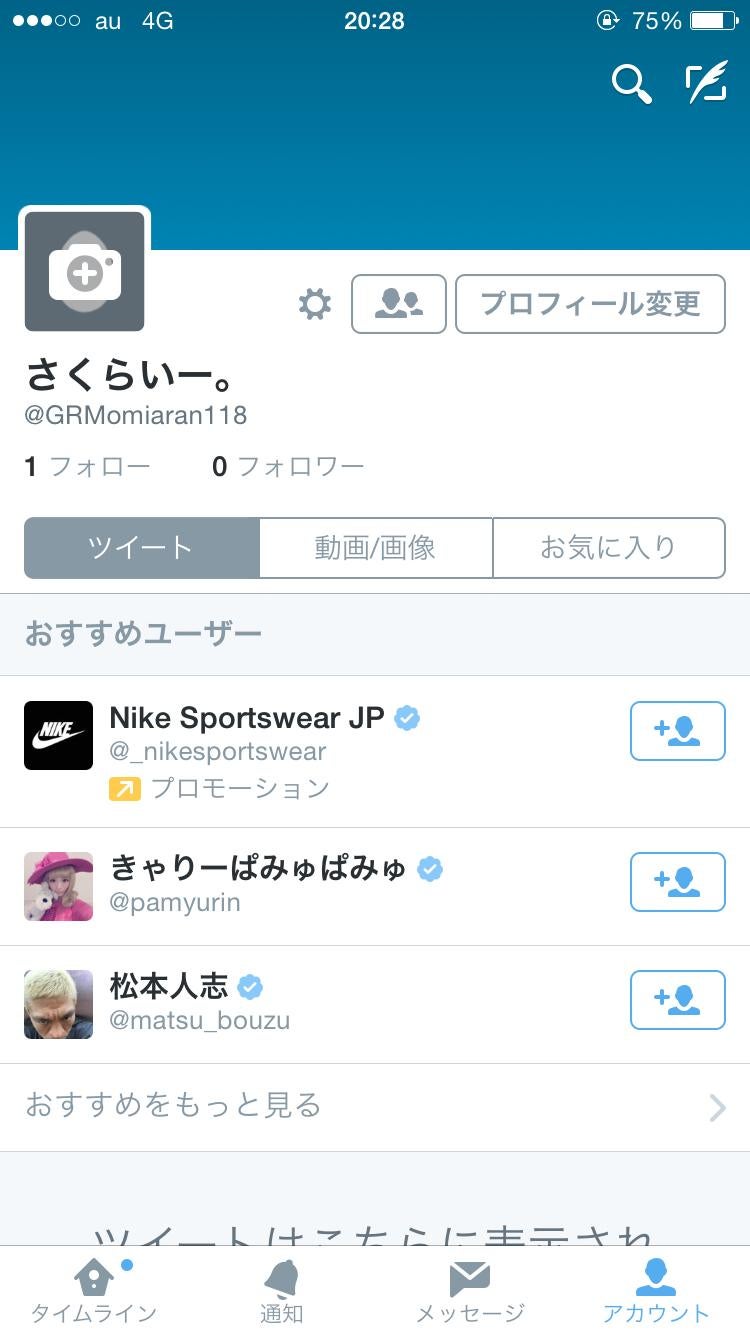Tap the find people button

pyautogui.click(x=398, y=304)
